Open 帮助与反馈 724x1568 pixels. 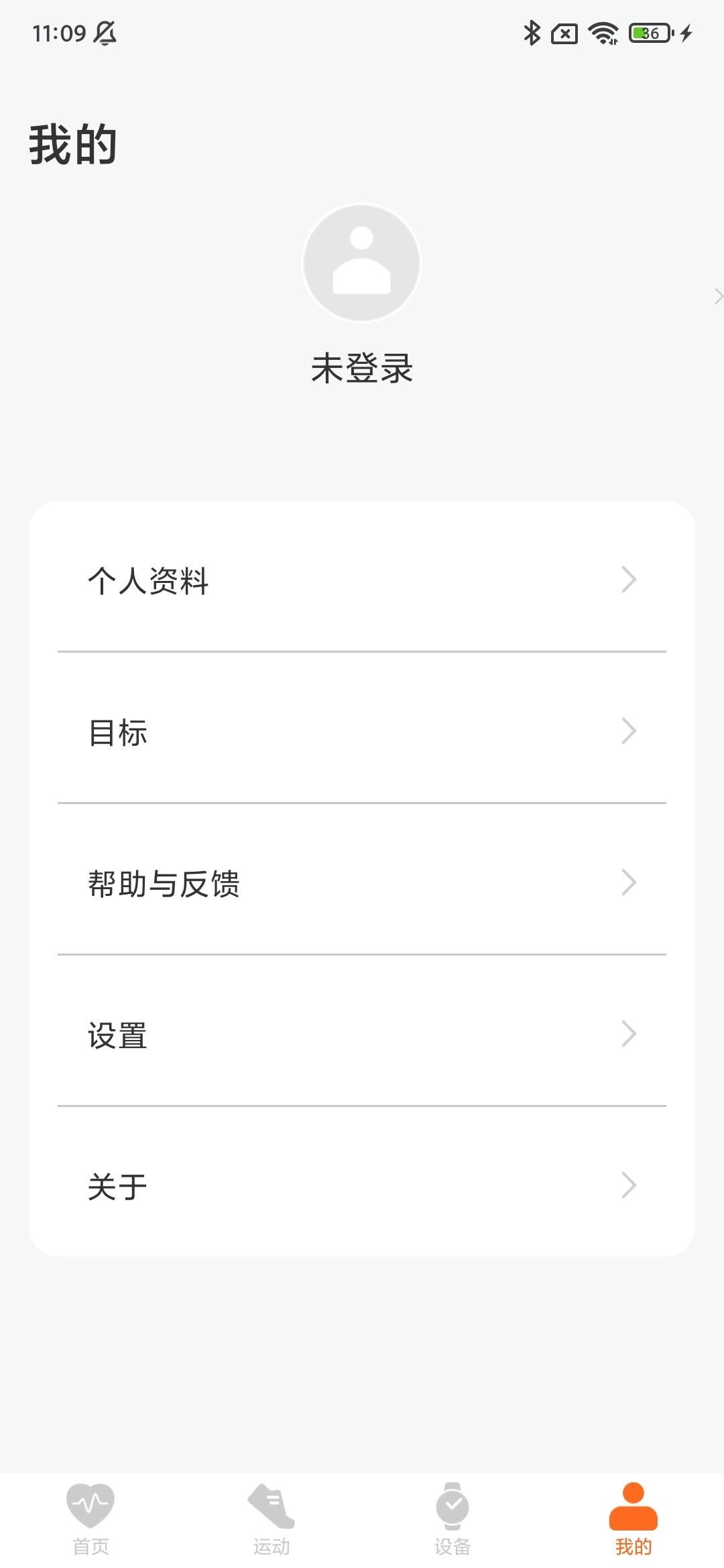[x=362, y=883]
